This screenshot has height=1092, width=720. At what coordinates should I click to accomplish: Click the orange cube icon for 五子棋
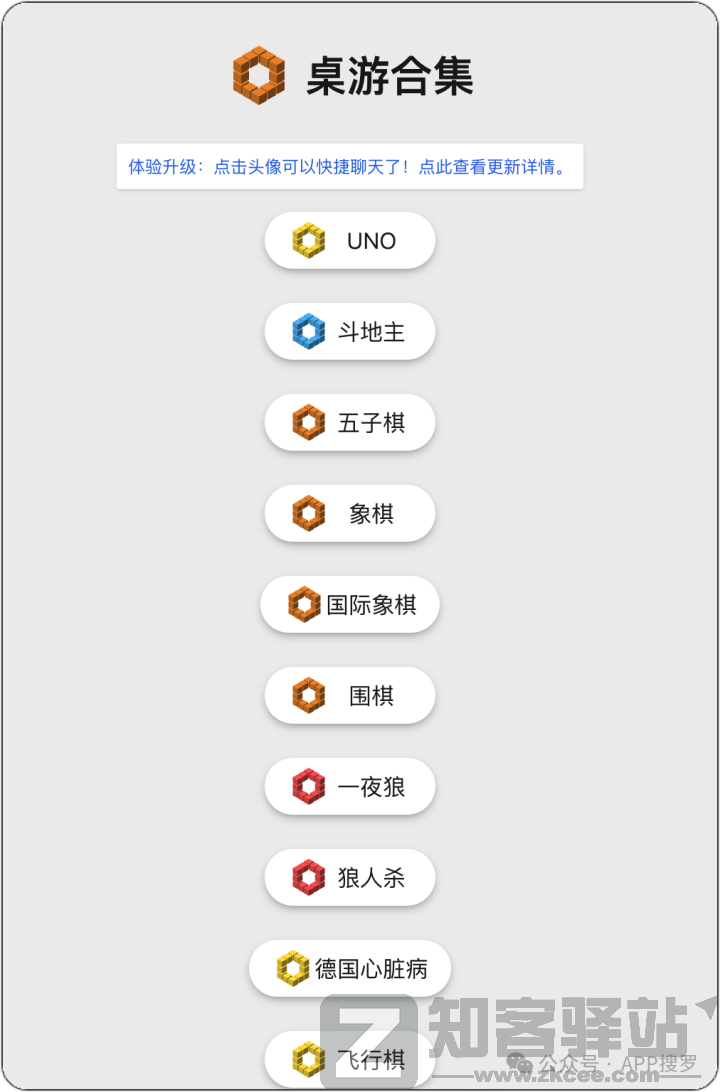coord(308,422)
